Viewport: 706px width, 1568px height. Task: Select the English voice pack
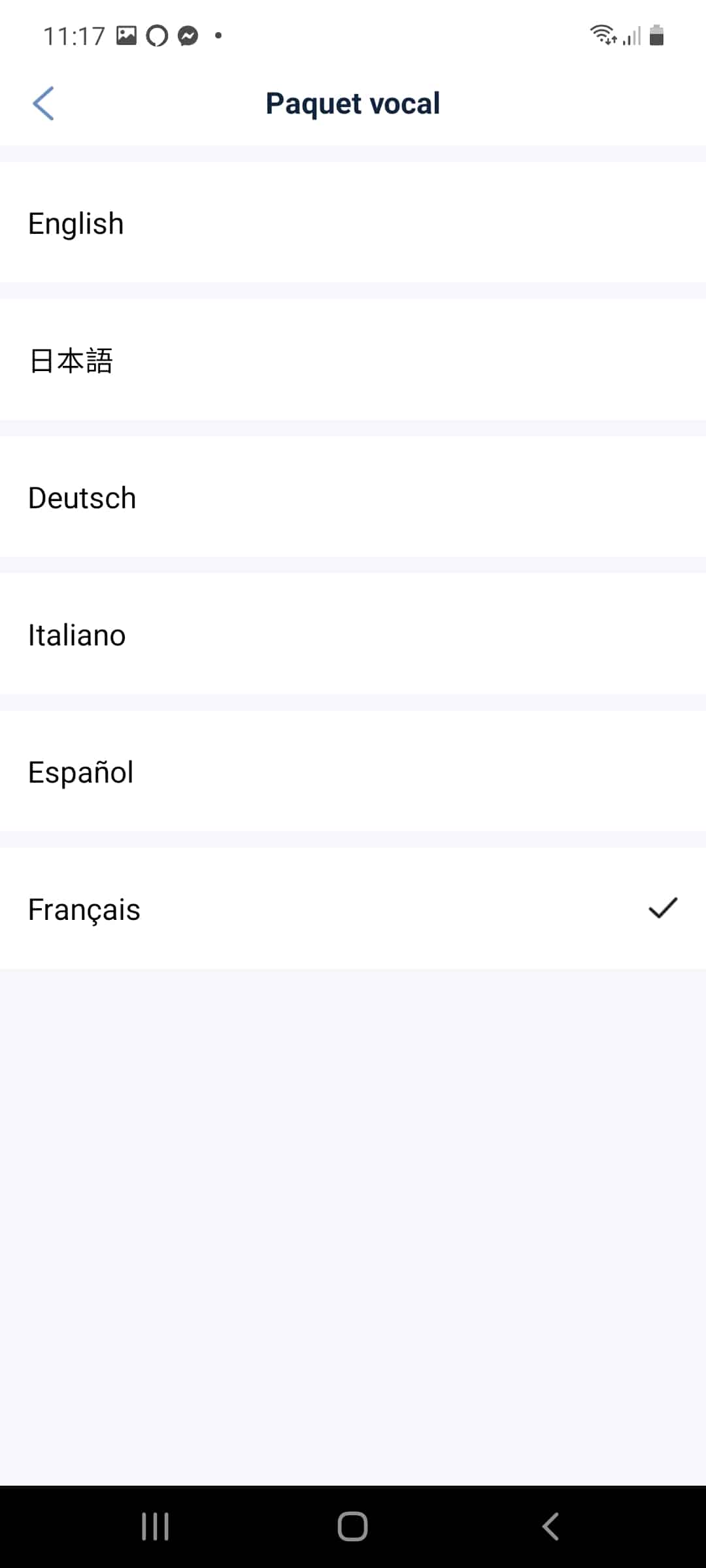[353, 223]
